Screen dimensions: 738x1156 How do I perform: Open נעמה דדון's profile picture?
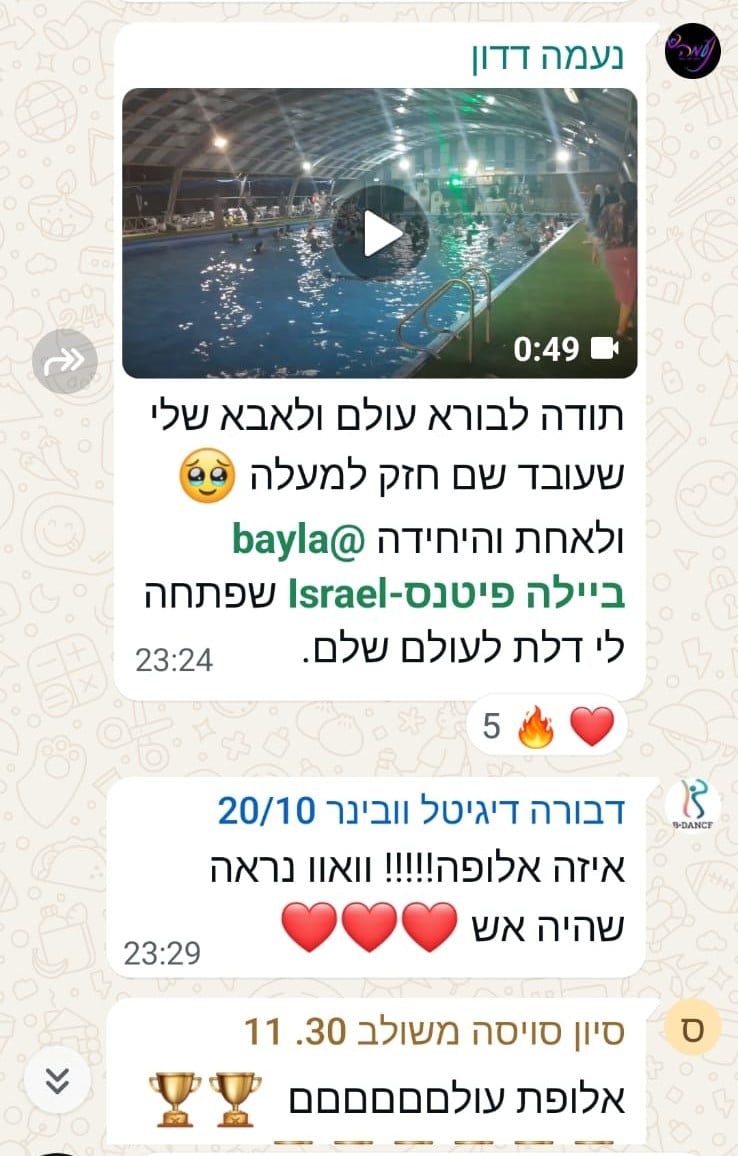692,51
